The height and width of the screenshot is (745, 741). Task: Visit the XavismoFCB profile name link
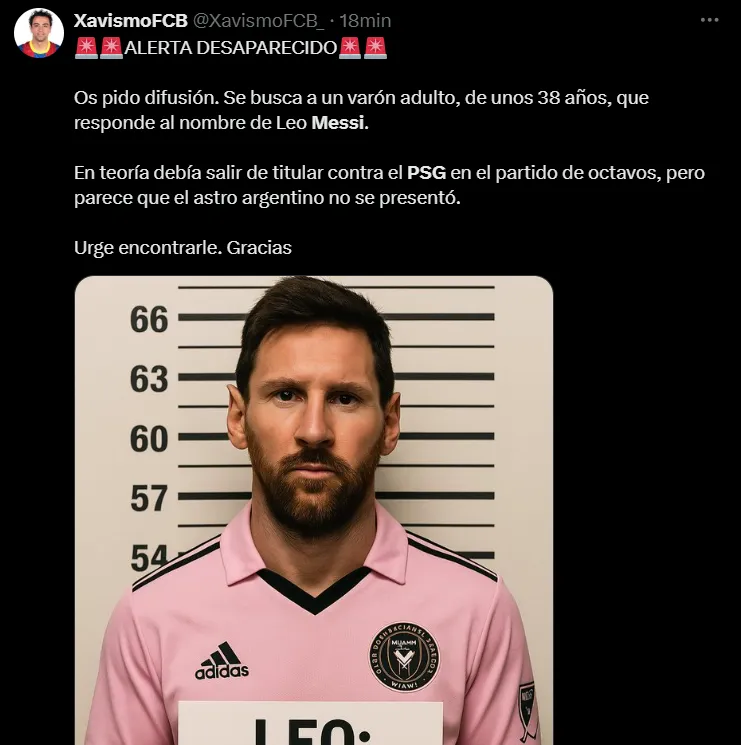point(131,20)
